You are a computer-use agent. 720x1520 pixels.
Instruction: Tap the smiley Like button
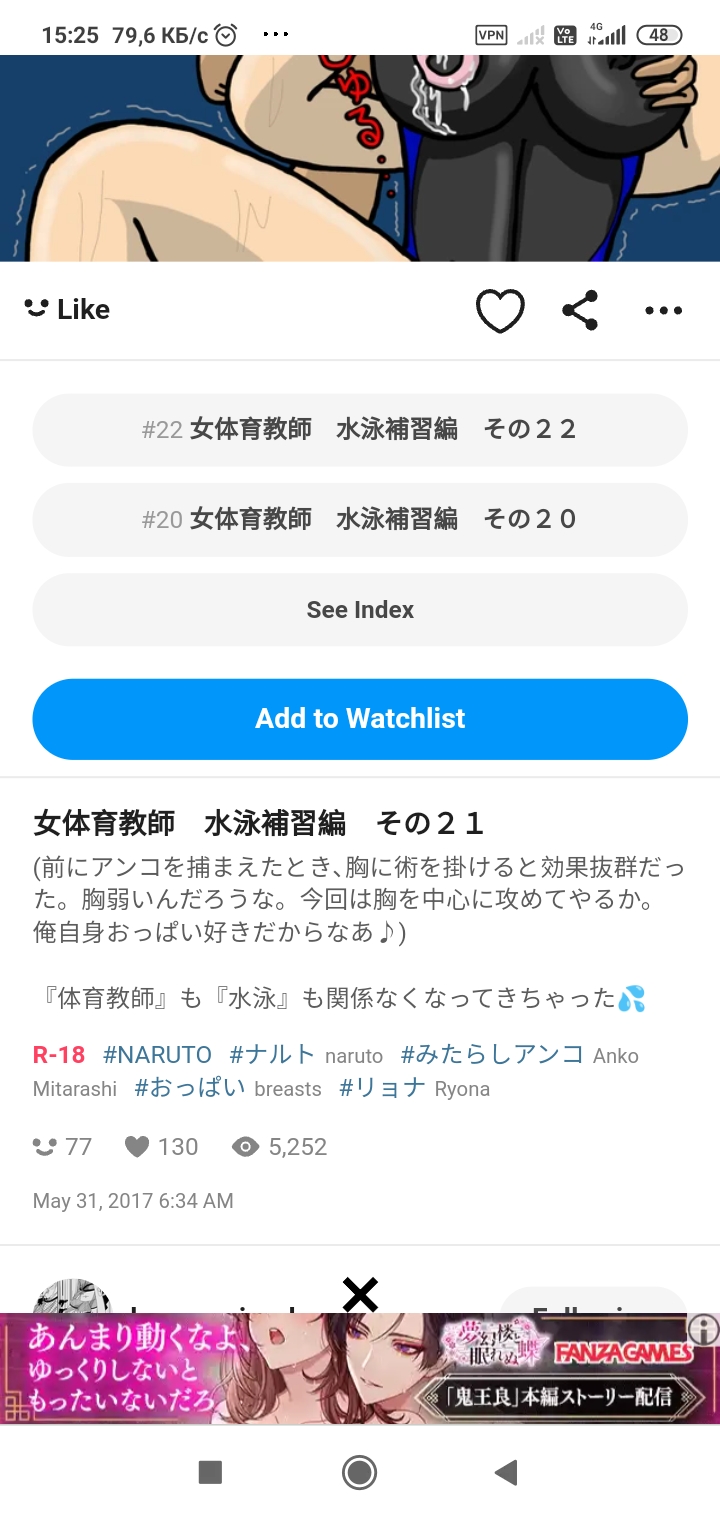tap(67, 310)
